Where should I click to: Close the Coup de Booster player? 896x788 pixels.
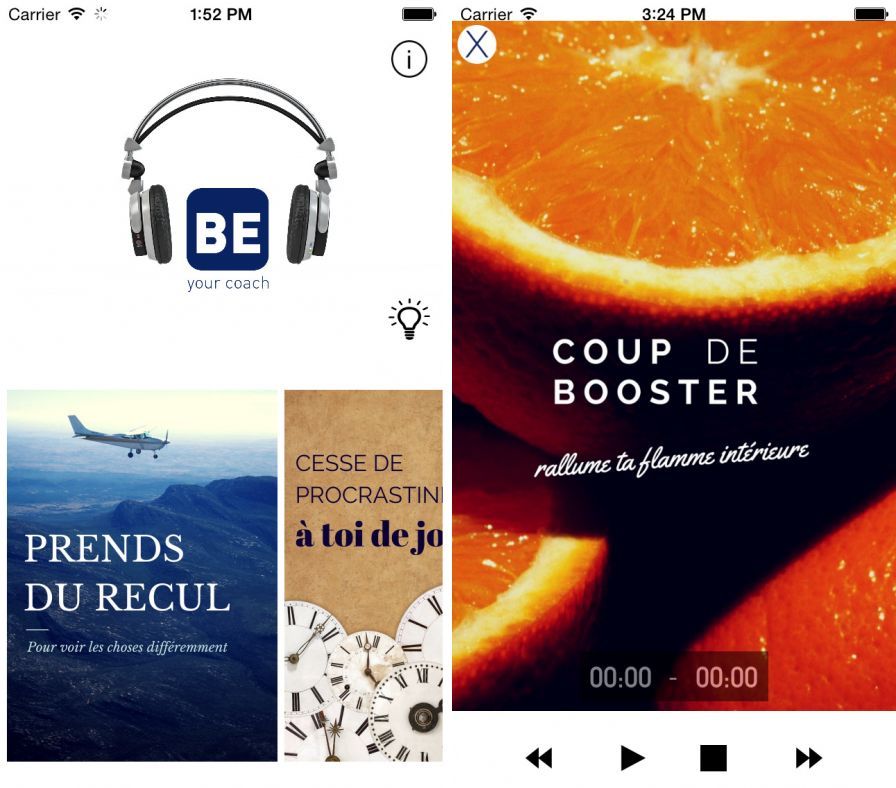click(477, 44)
